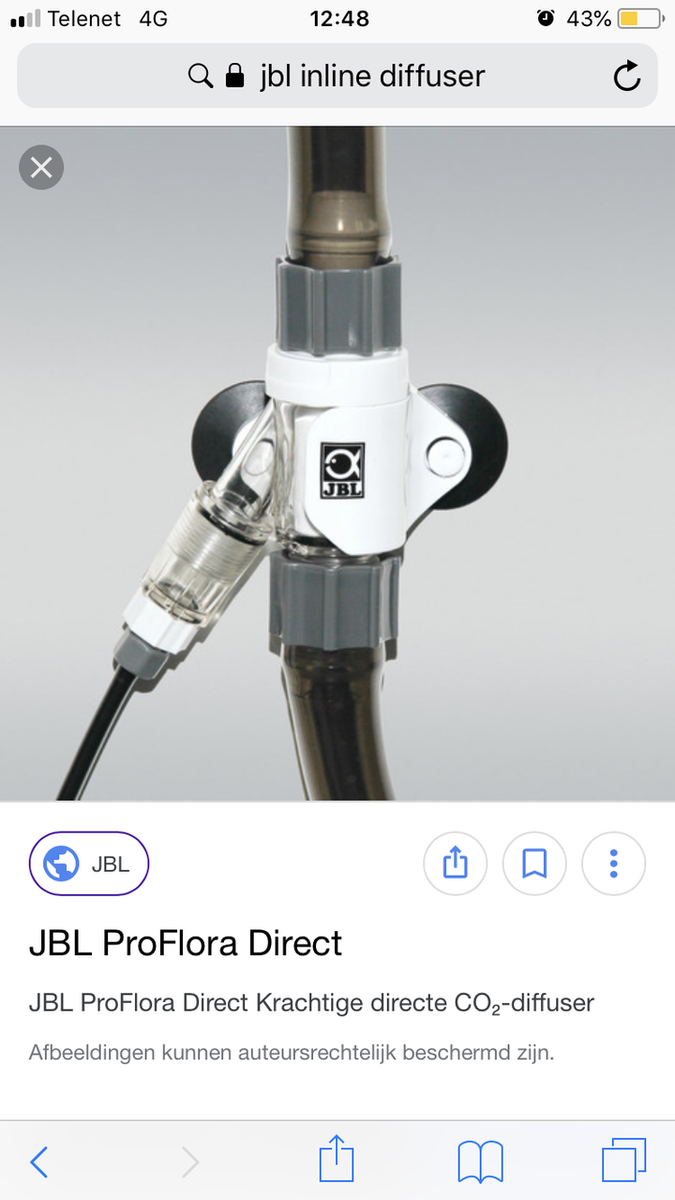Go back to previous page in Safari
This screenshot has height=1200, width=675.
[x=39, y=1161]
